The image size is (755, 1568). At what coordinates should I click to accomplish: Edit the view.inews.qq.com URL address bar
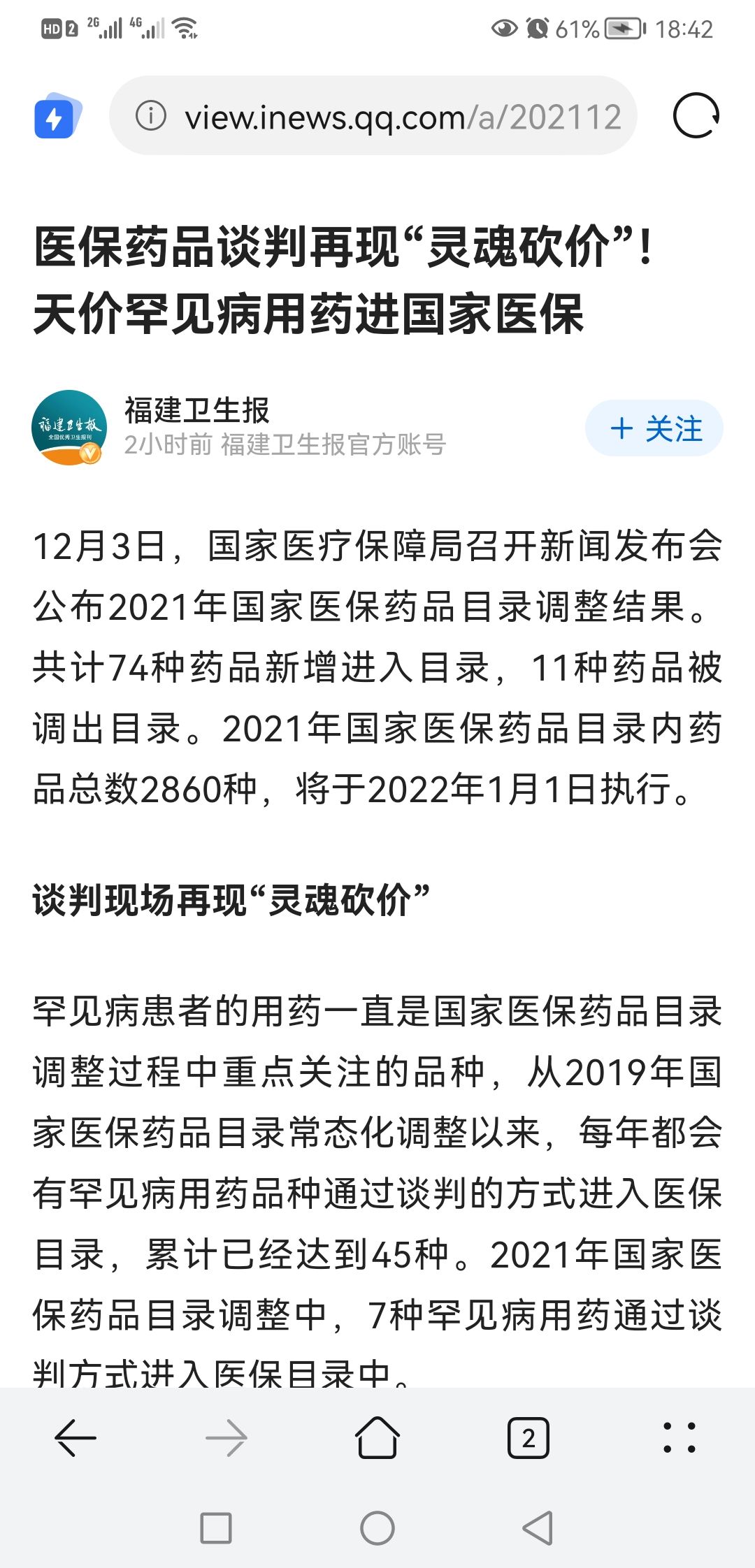(402, 117)
